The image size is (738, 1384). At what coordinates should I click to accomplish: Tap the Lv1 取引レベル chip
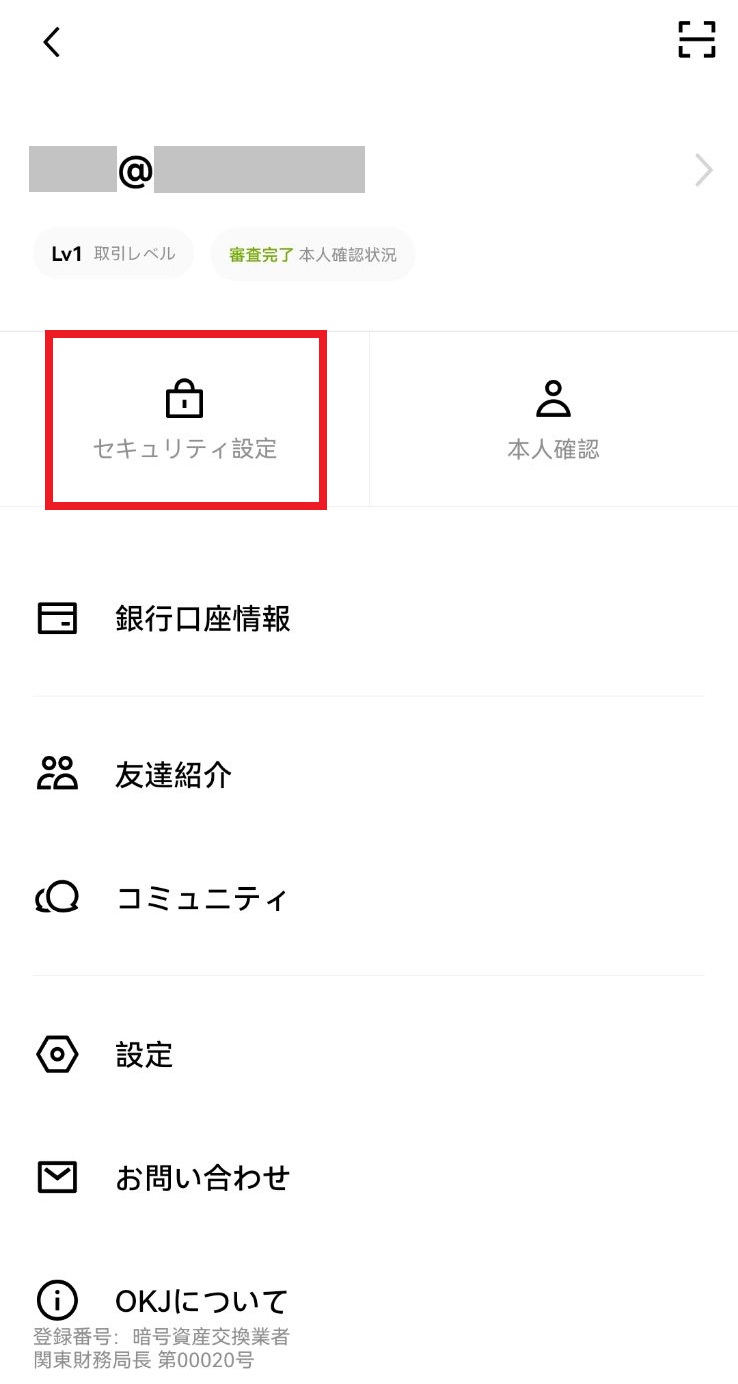[113, 254]
